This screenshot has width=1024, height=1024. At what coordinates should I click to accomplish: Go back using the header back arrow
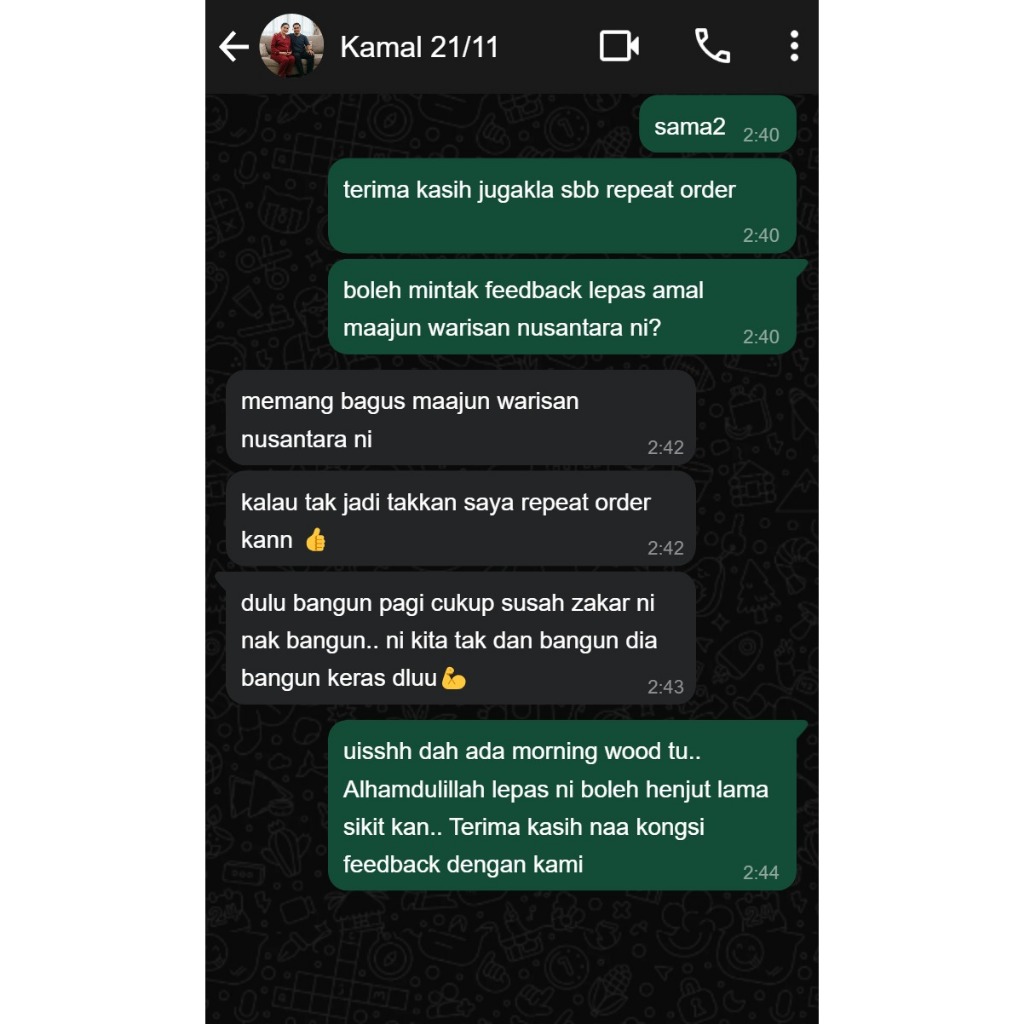click(233, 47)
